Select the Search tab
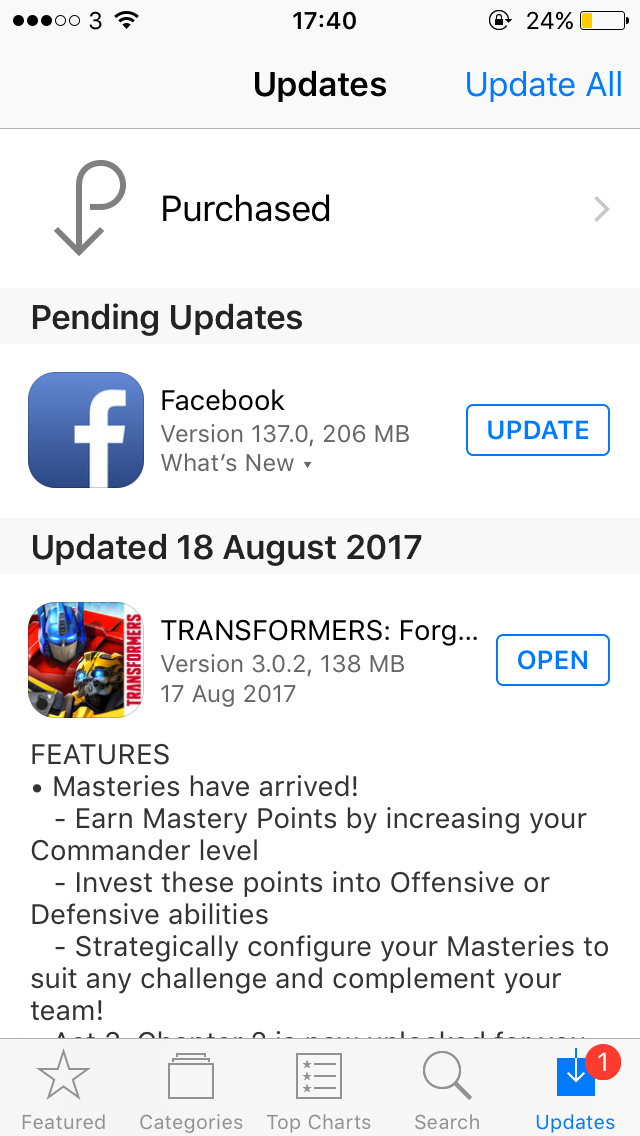The image size is (640, 1136). pos(447,1090)
